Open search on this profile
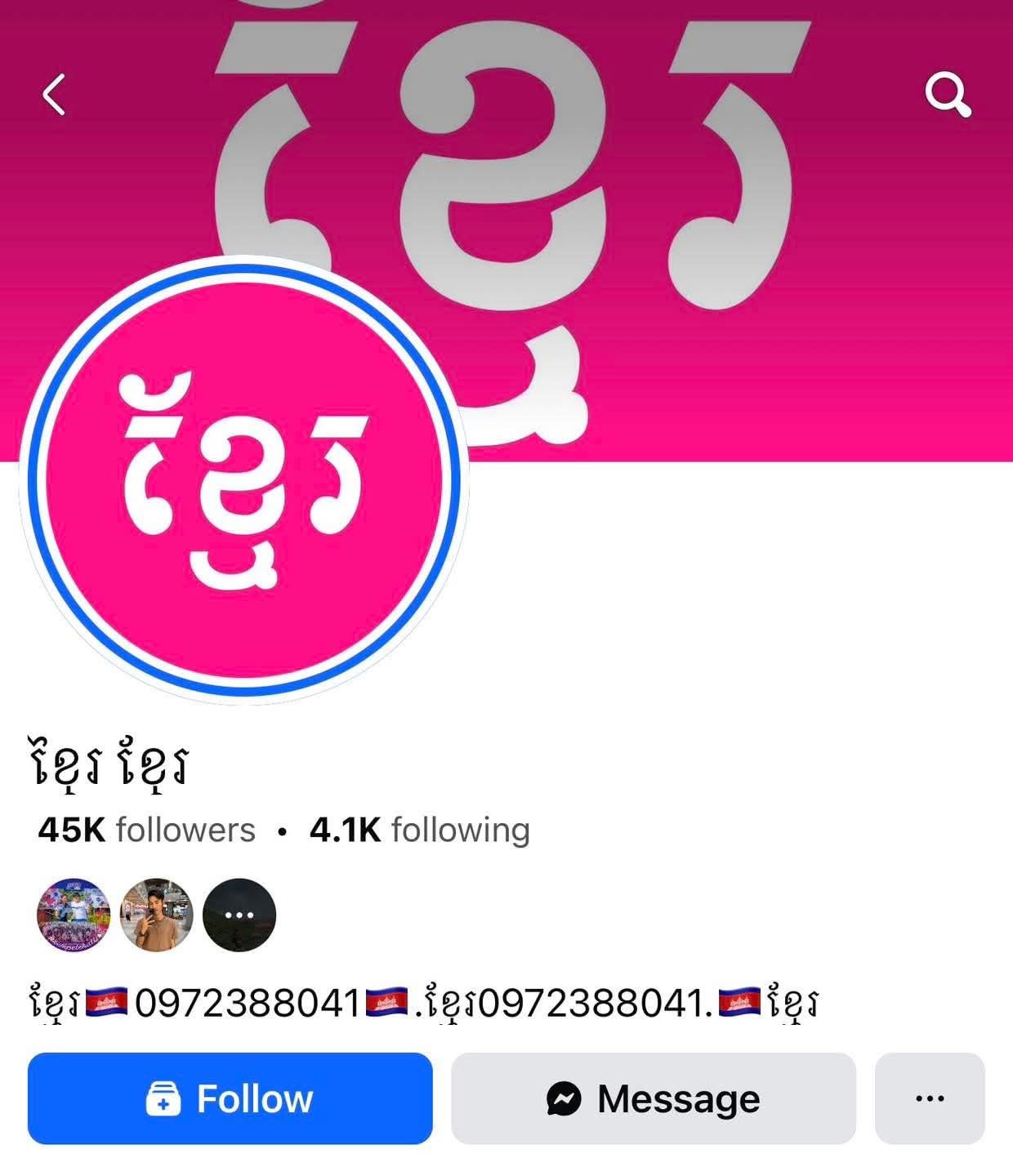The image size is (1013, 1176). click(947, 95)
